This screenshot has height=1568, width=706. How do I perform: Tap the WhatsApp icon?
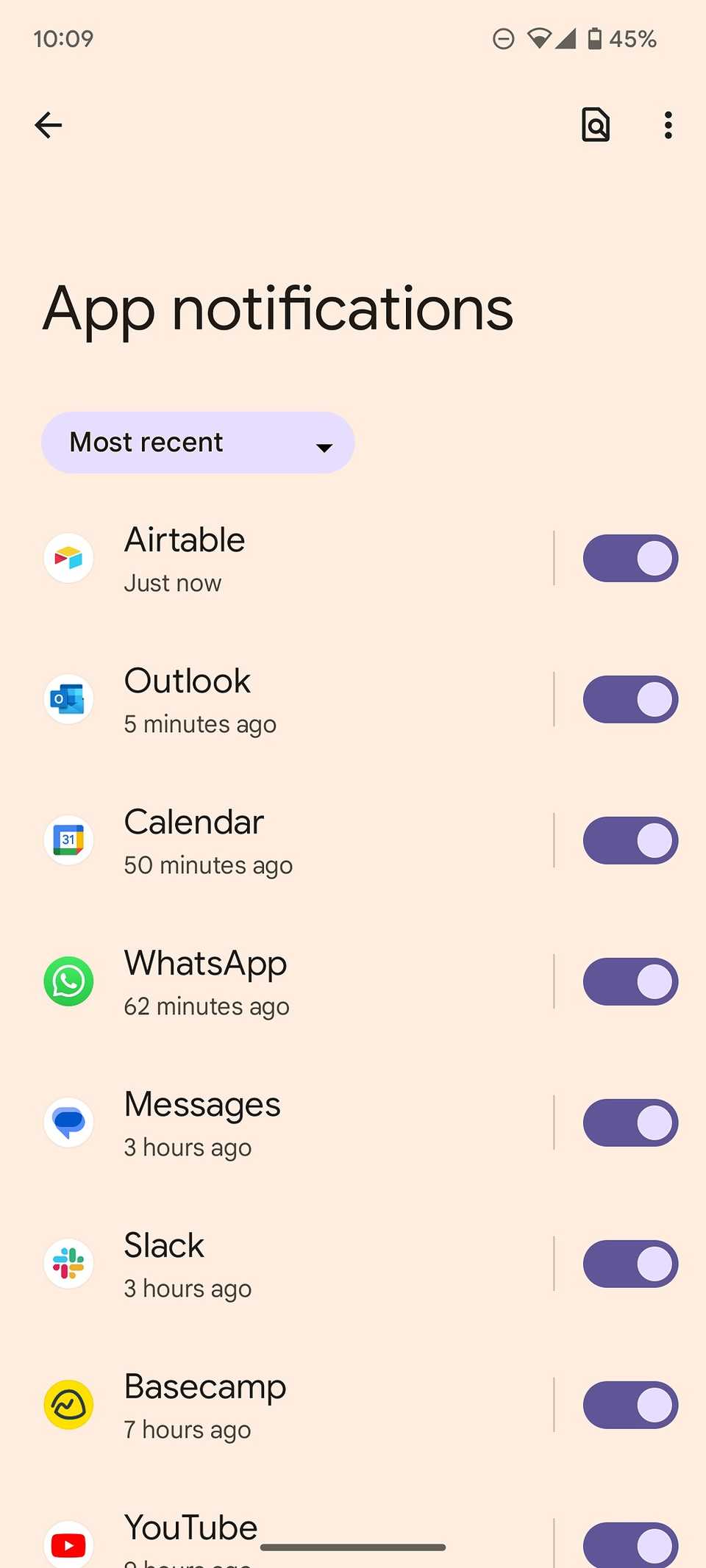click(68, 981)
